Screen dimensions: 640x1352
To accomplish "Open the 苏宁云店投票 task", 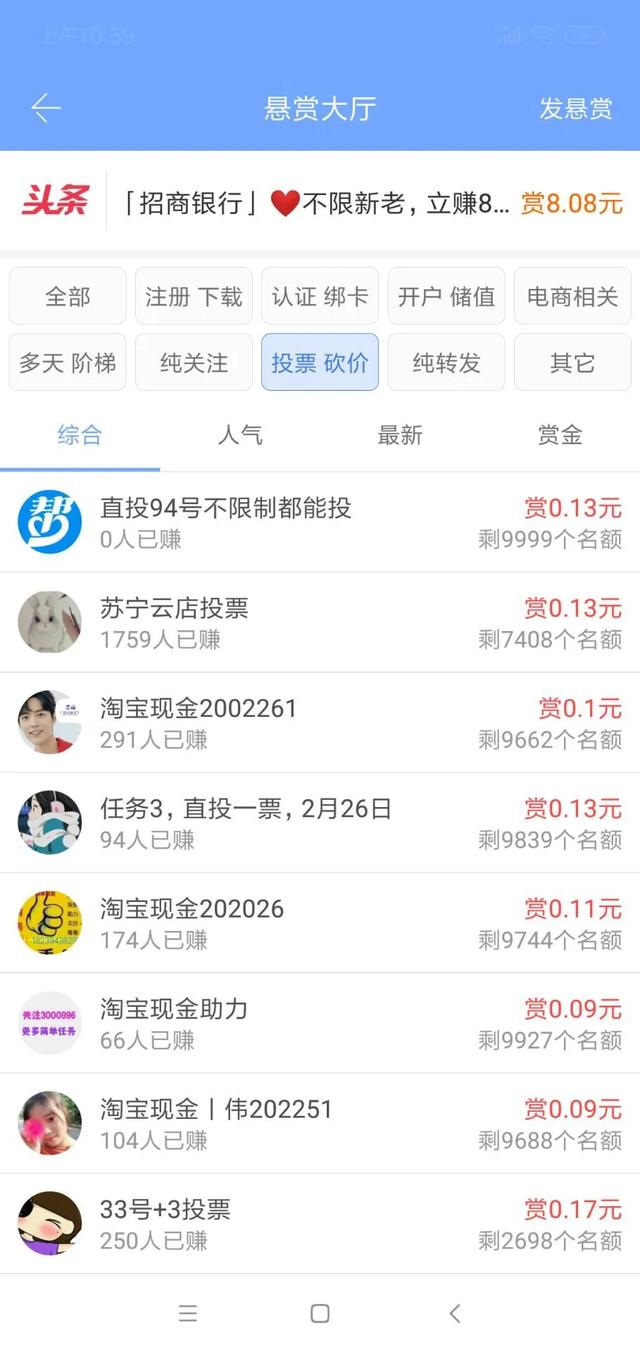I will click(320, 622).
